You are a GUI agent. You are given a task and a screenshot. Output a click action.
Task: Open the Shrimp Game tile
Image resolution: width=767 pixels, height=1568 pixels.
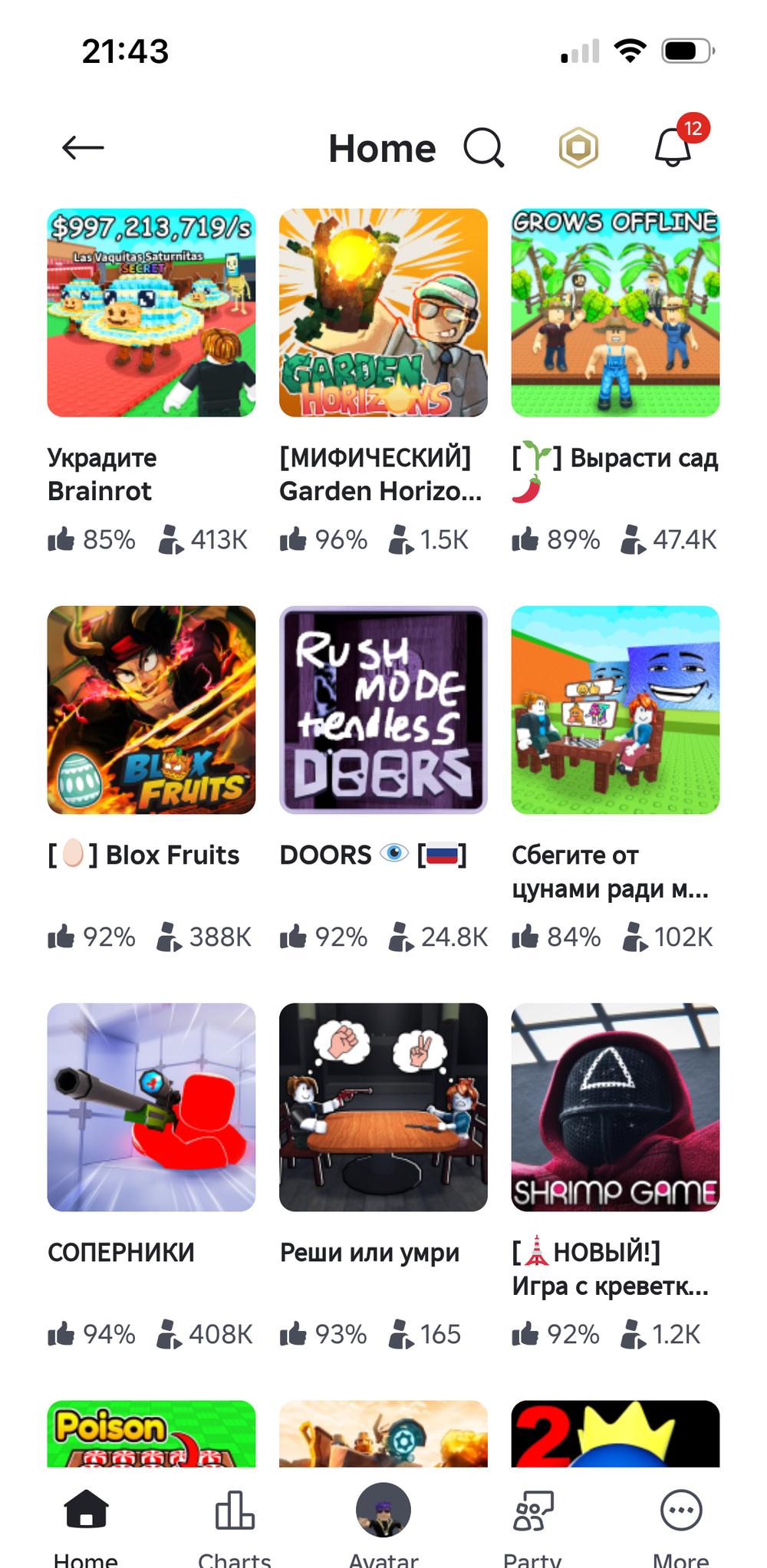(615, 1108)
